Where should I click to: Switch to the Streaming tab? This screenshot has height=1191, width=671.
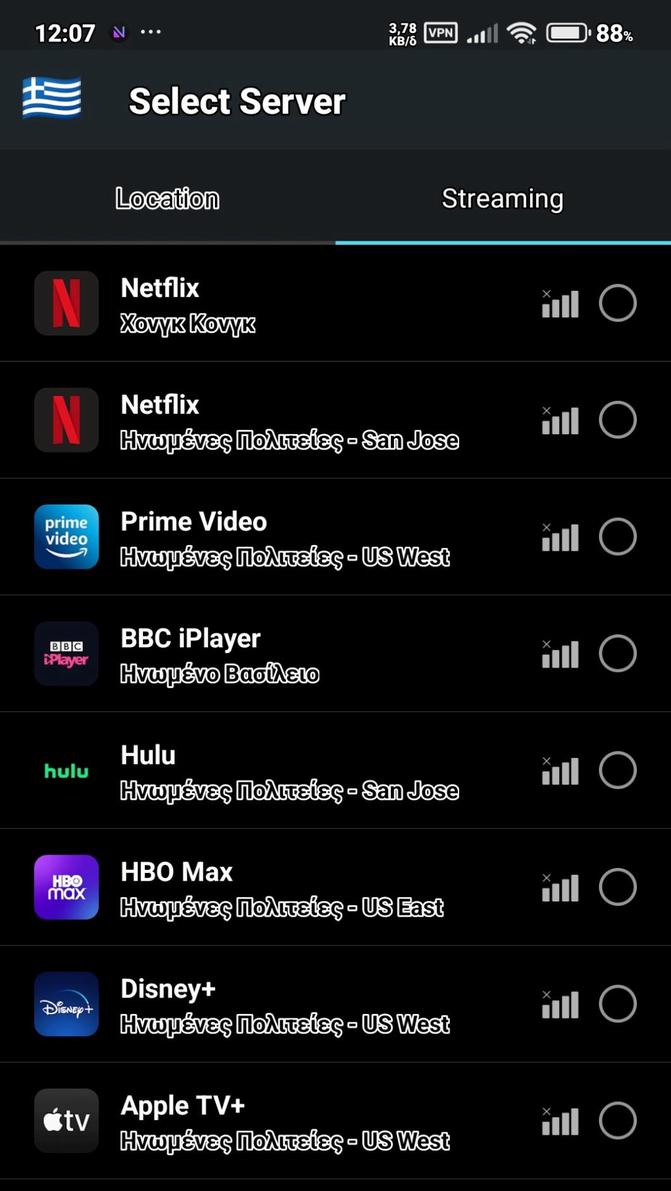[x=502, y=198]
